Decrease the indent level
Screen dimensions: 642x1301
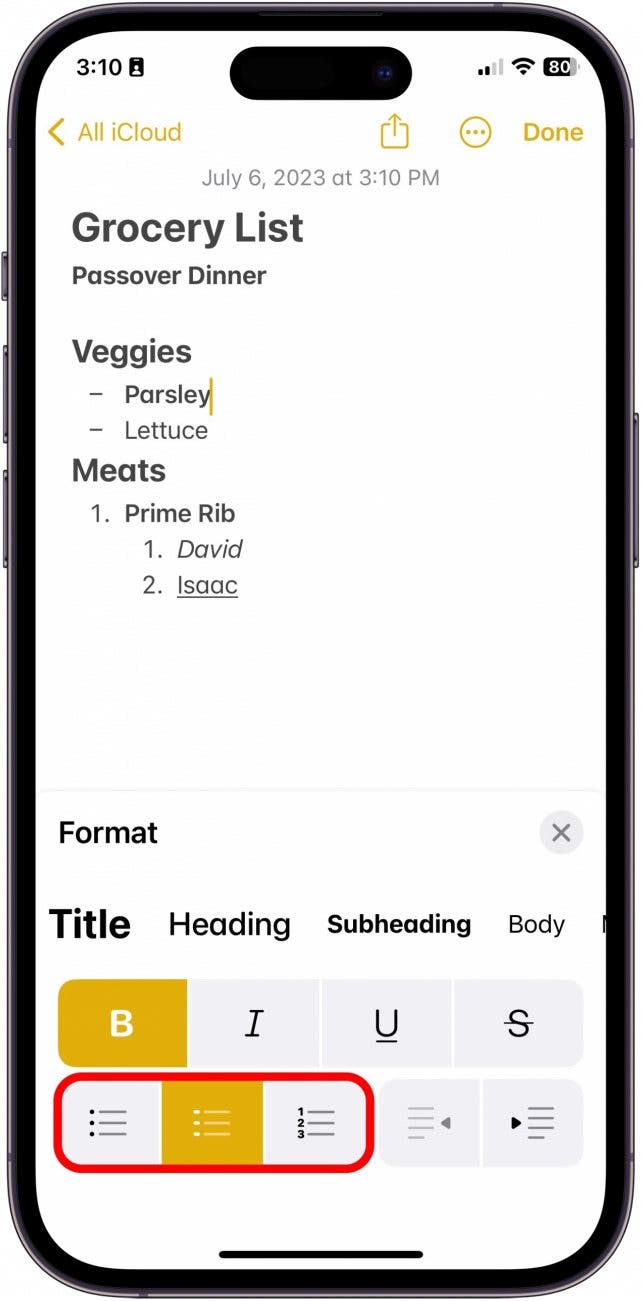point(429,1123)
